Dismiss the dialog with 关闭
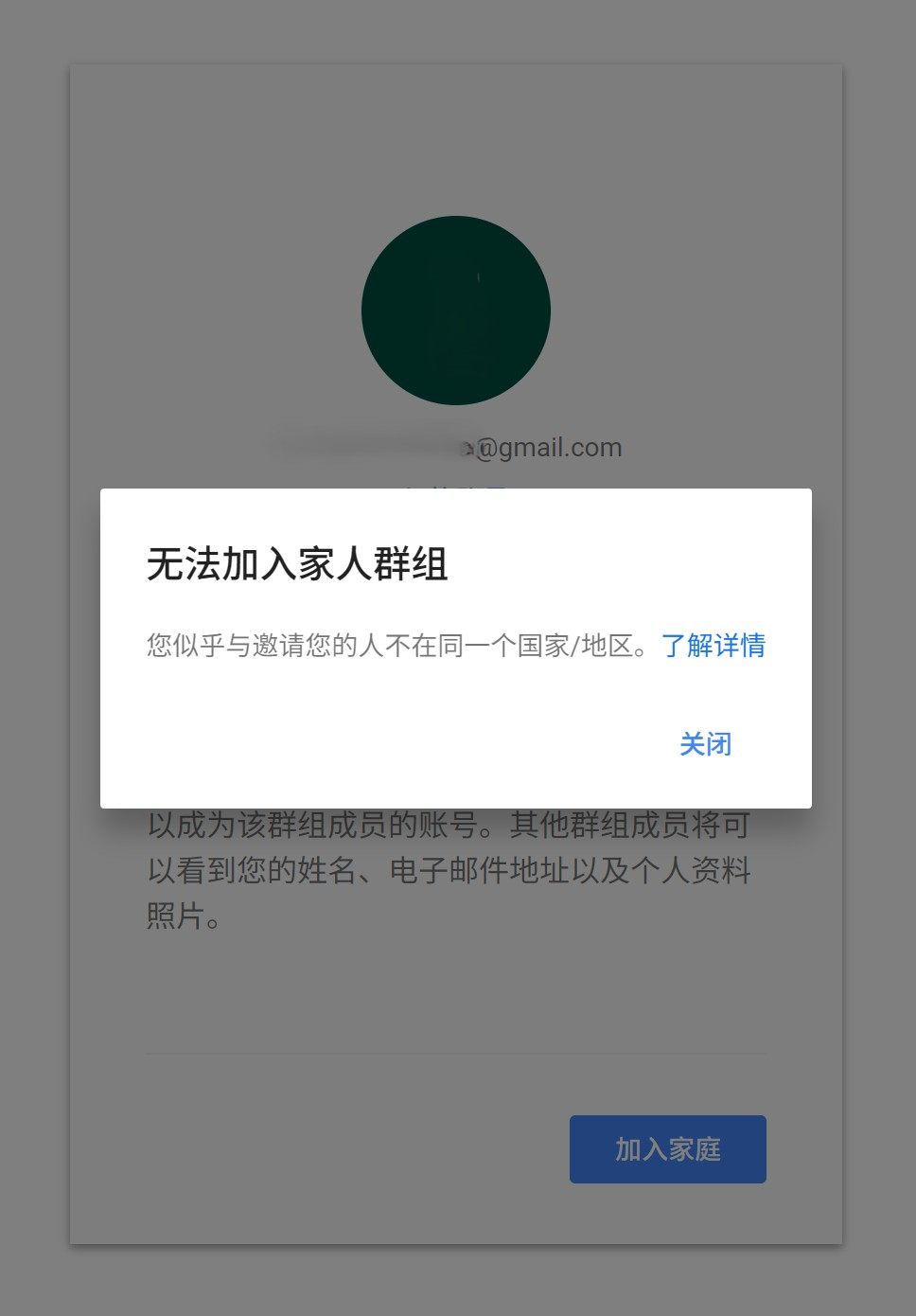916x1316 pixels. coord(705,744)
